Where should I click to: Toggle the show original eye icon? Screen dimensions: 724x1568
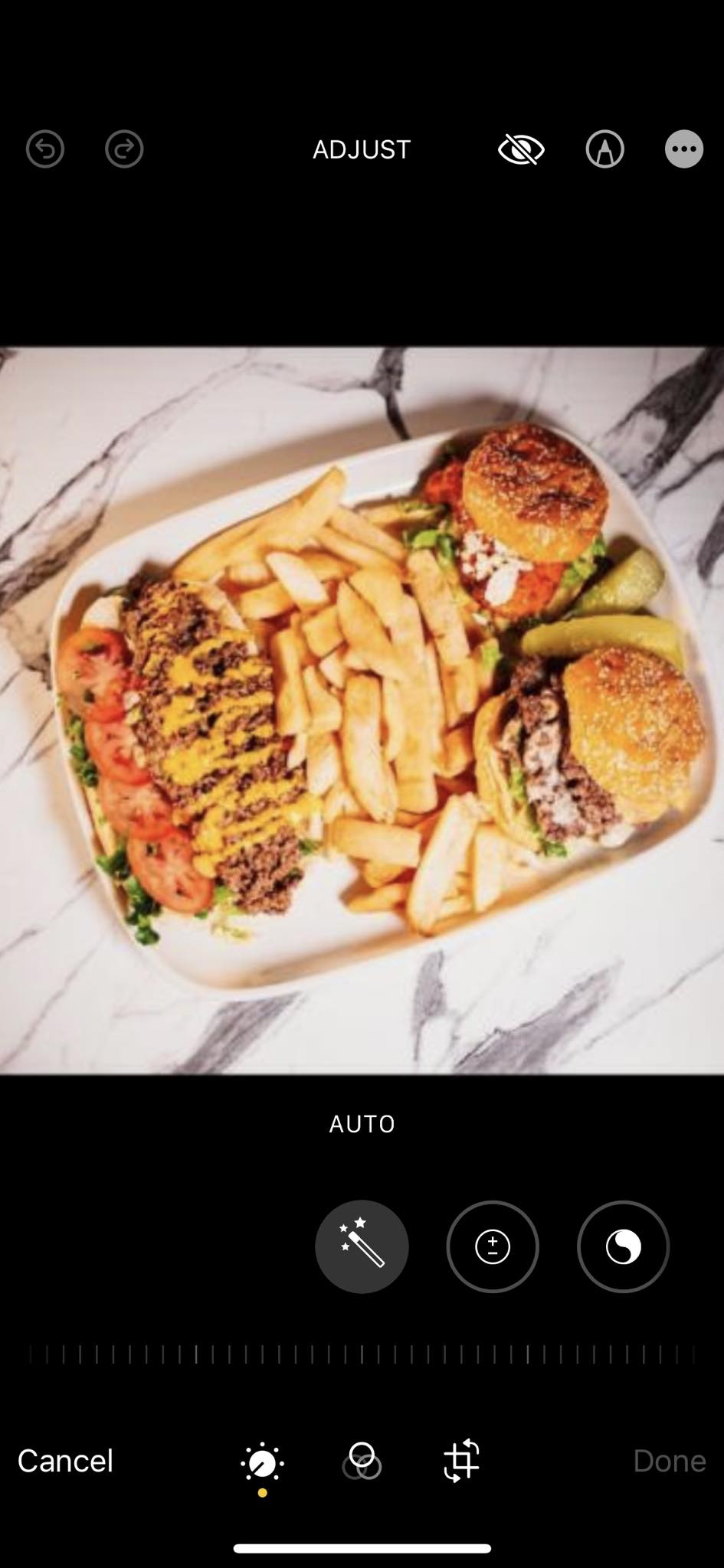tap(521, 149)
